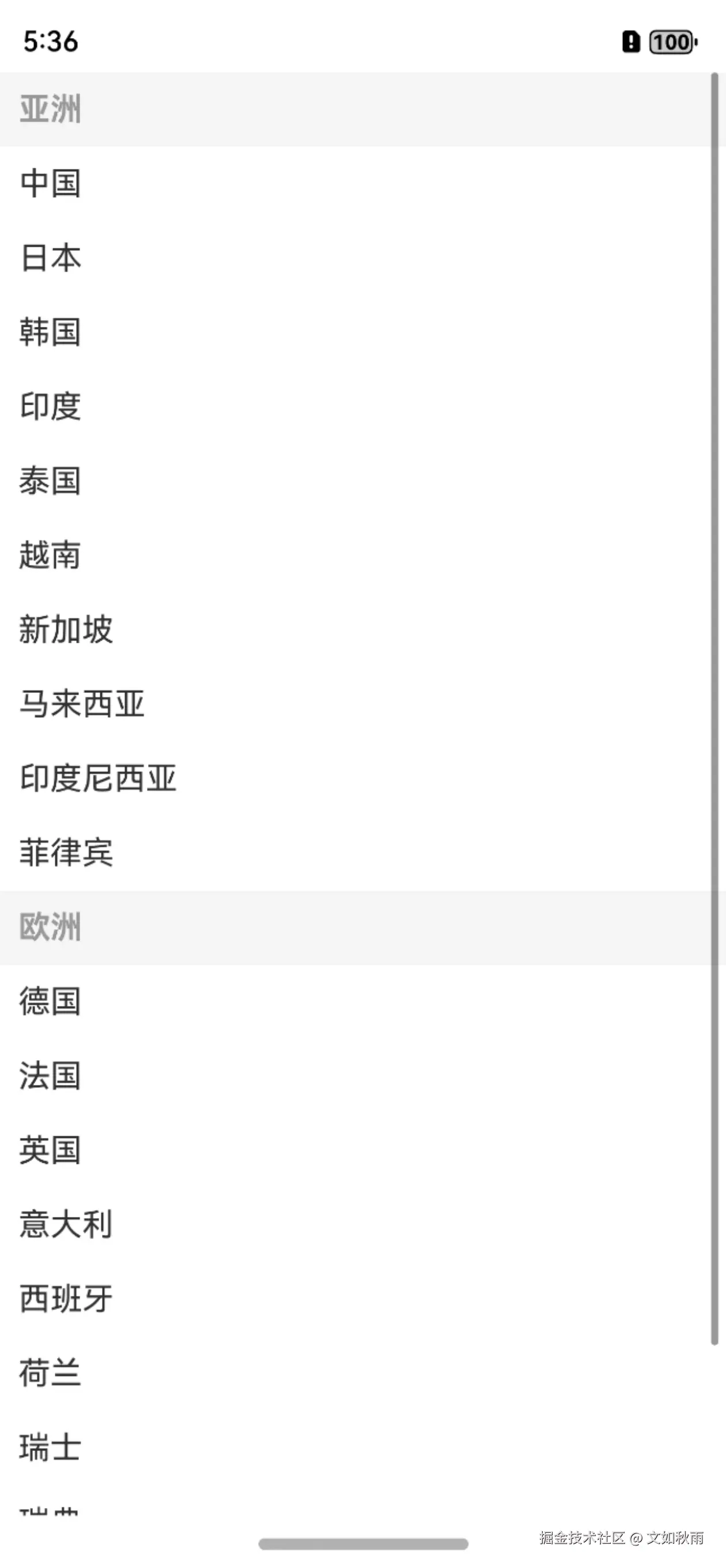Choose 法国 from the list
The image size is (726, 1568).
pos(50,1076)
